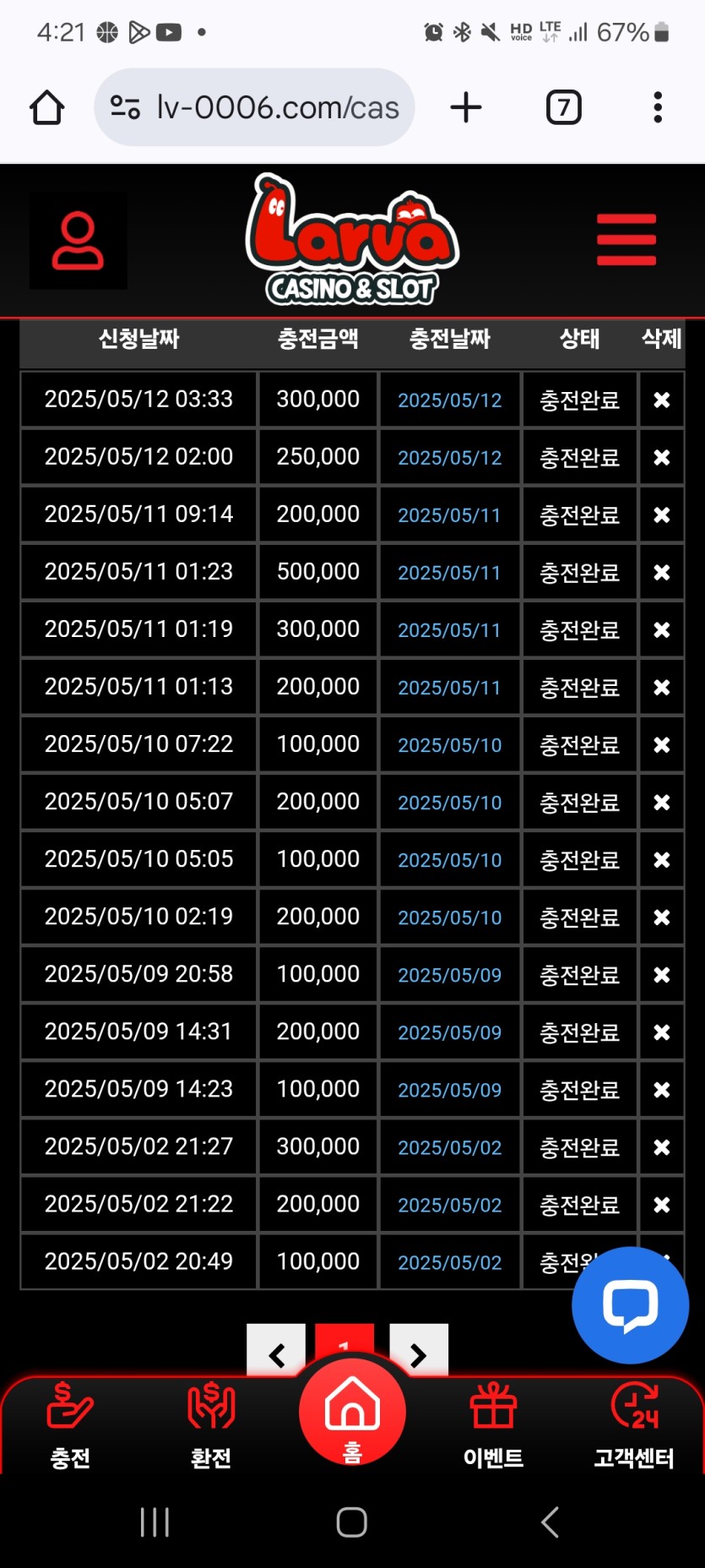This screenshot has width=705, height=1568.
Task: Go to the 홈 tab
Action: (352, 1415)
